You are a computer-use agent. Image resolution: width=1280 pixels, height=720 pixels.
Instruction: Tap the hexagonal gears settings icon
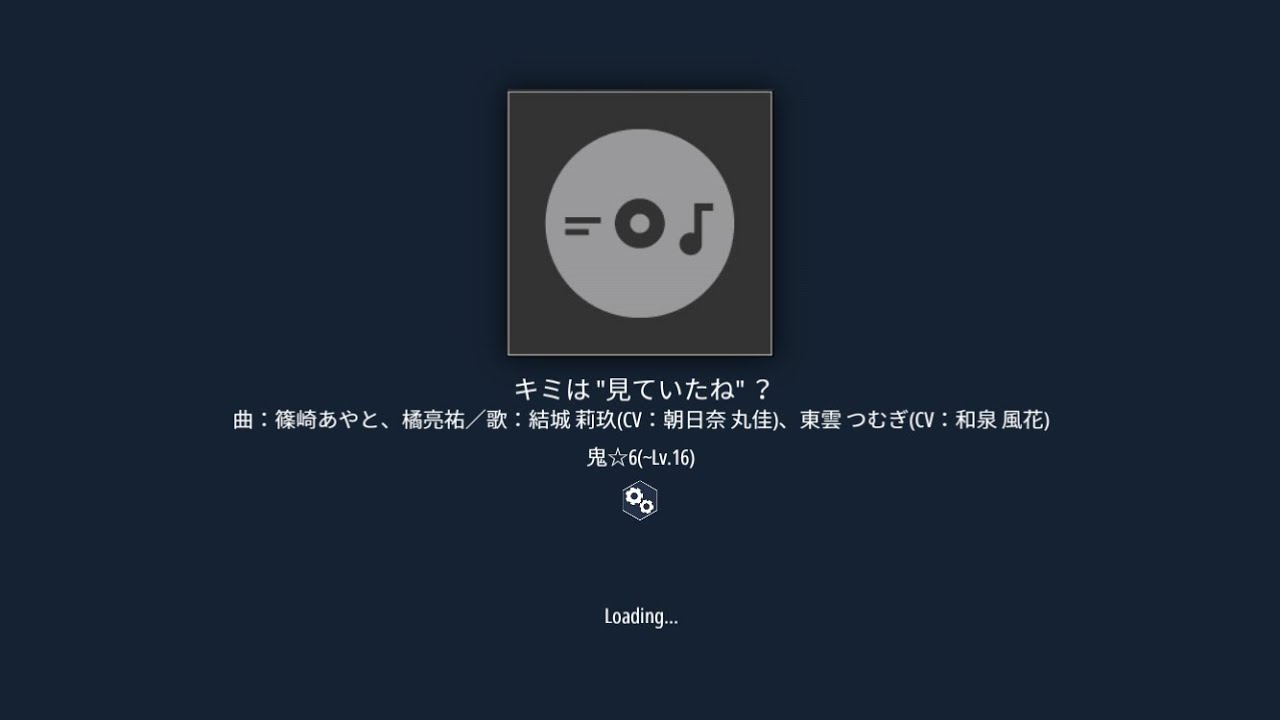click(639, 501)
